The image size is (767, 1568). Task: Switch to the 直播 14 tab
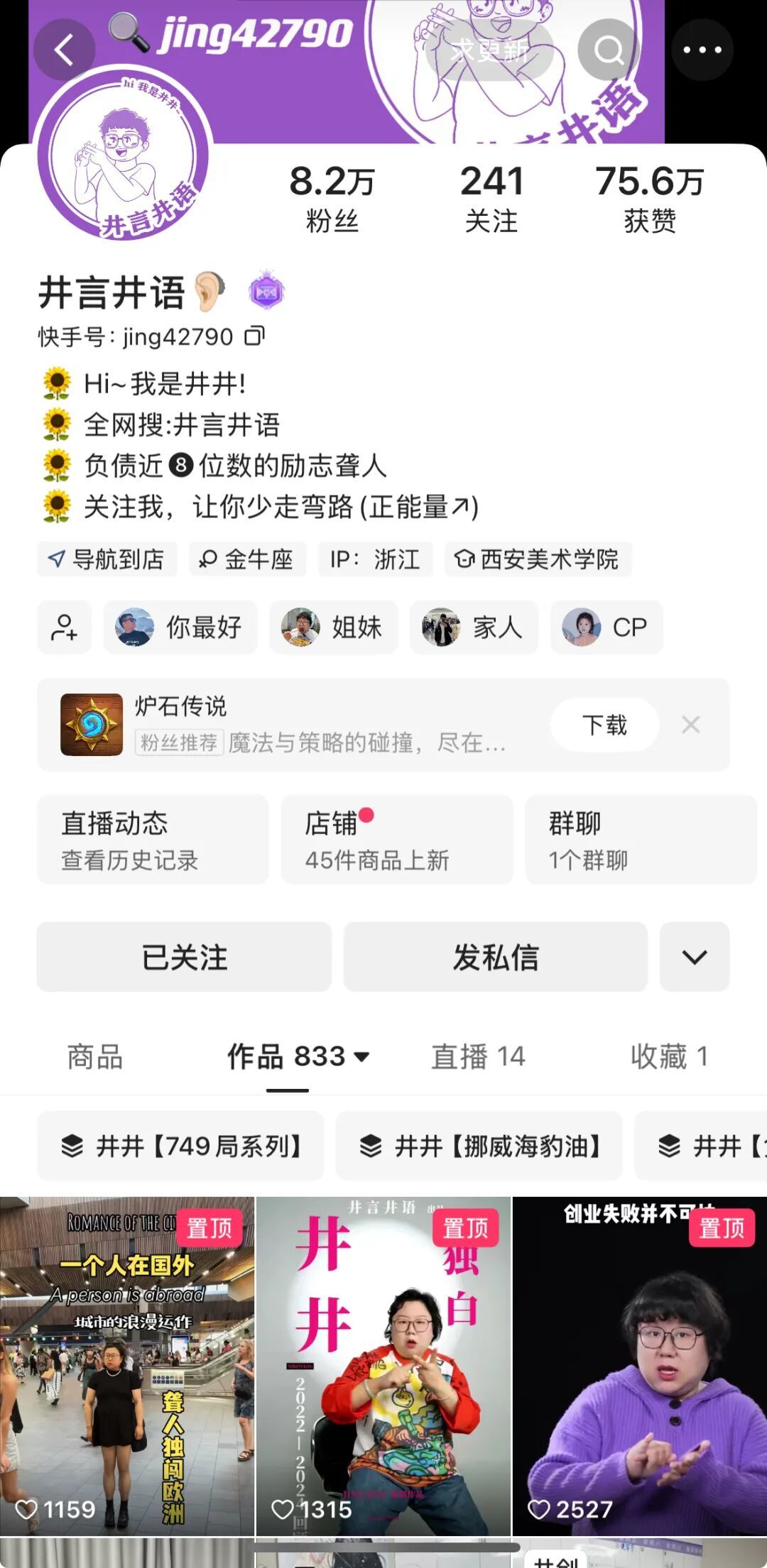478,1057
